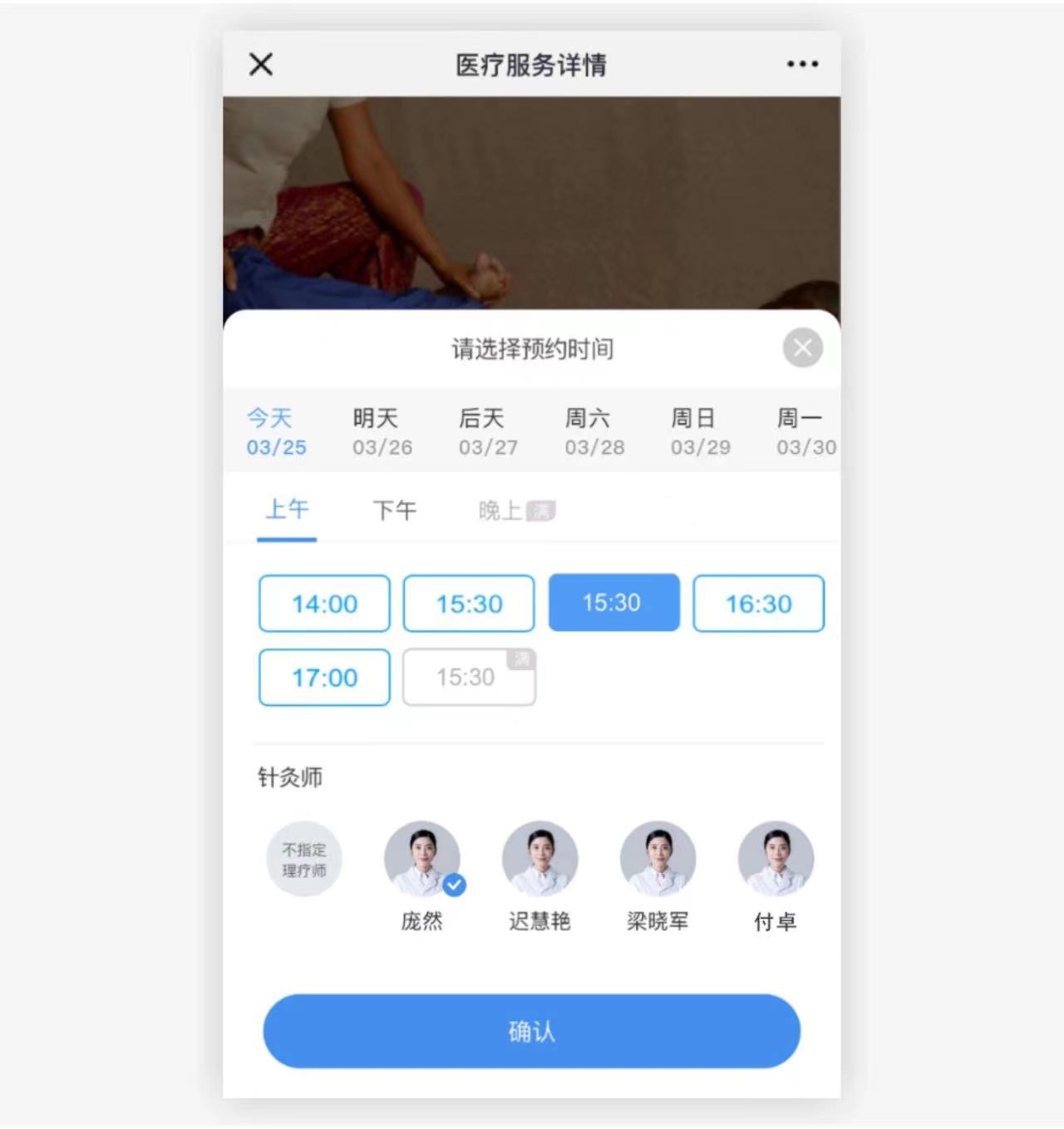Choose 不指定理疗师 option
The height and width of the screenshot is (1129, 1064).
point(304,860)
